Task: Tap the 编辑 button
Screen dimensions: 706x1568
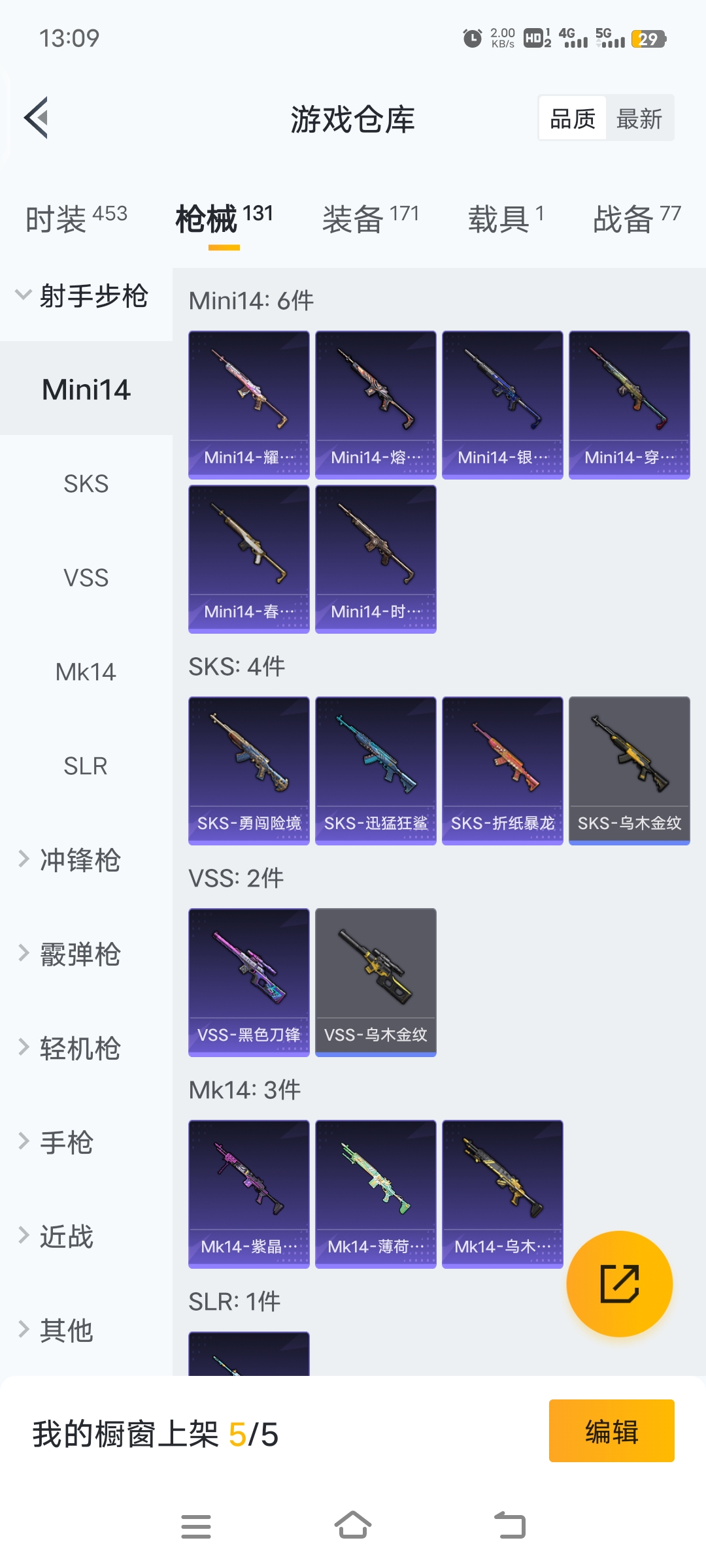Action: point(611,1431)
